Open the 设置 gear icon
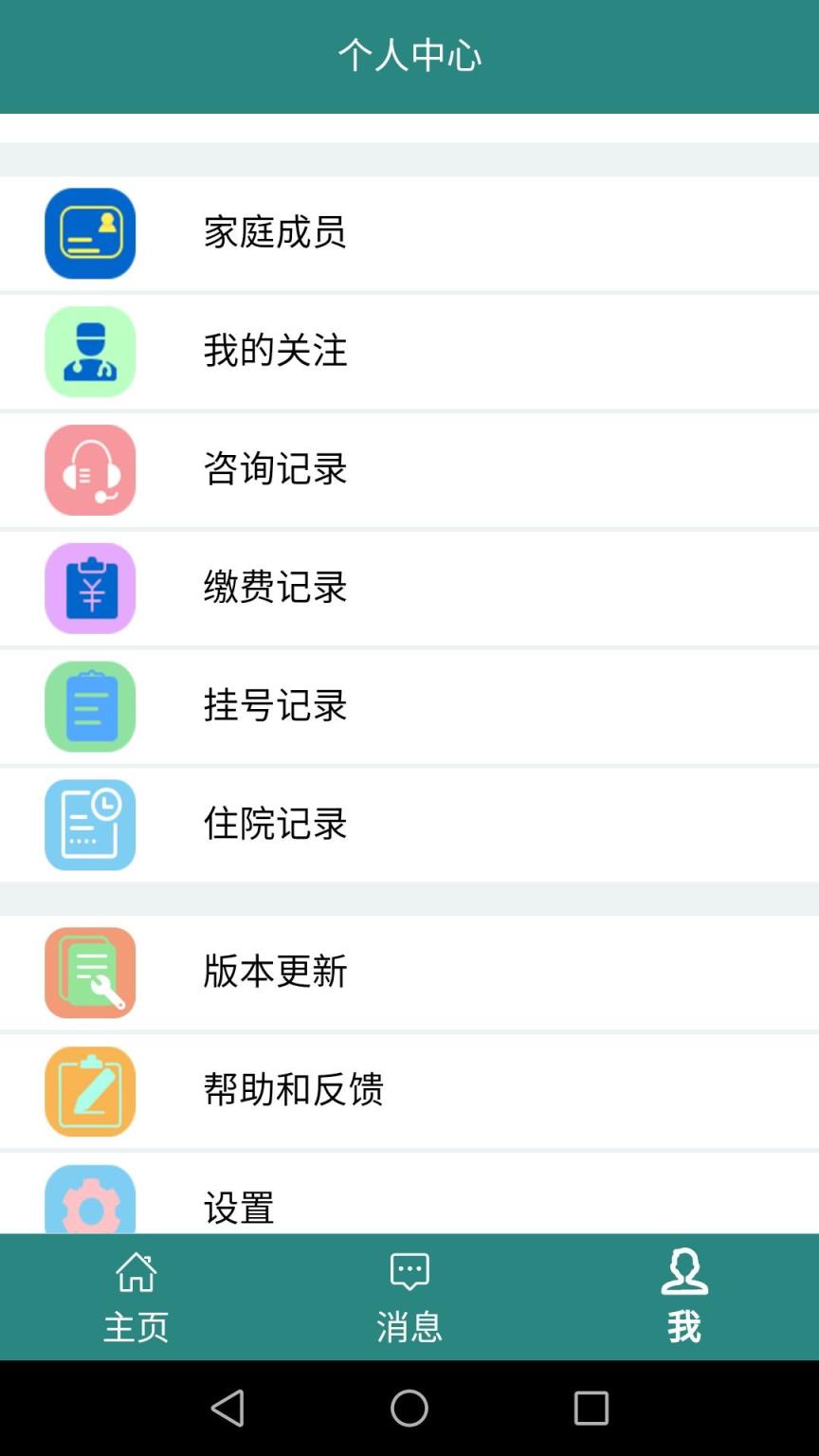 pyautogui.click(x=90, y=1202)
